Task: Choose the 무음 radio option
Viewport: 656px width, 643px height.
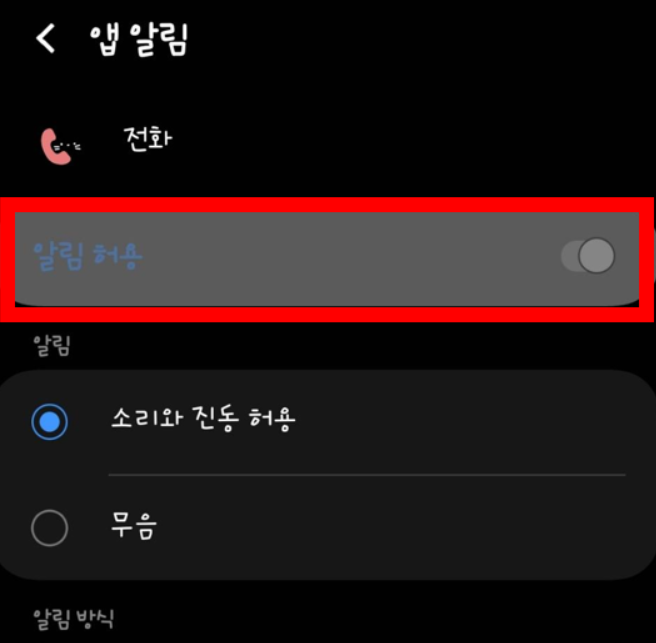Action: coord(50,527)
